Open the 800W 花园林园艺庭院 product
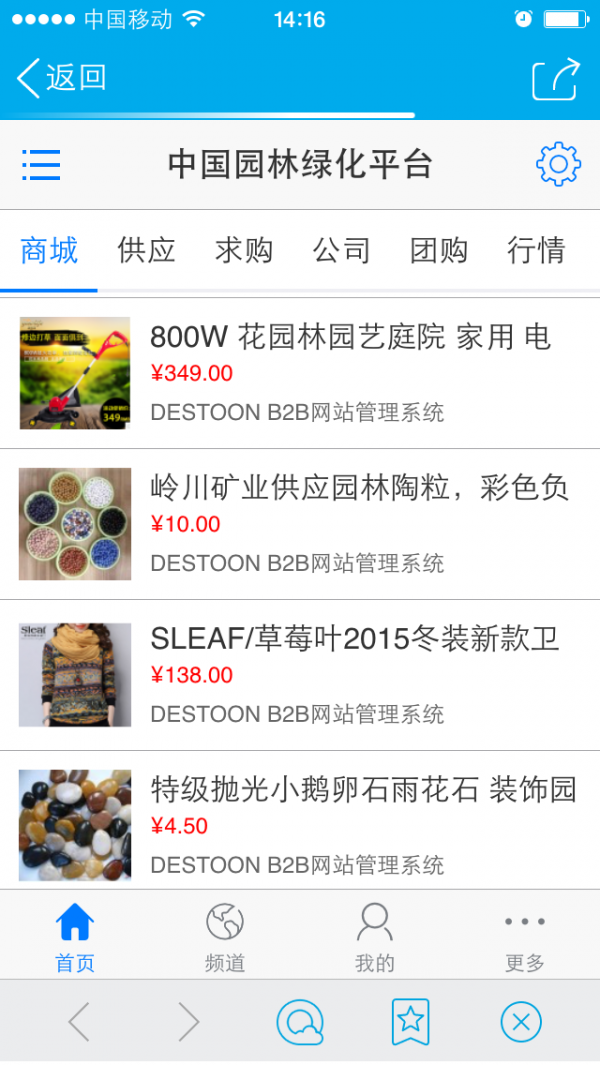Image resolution: width=600 pixels, height=1065 pixels. click(x=350, y=338)
